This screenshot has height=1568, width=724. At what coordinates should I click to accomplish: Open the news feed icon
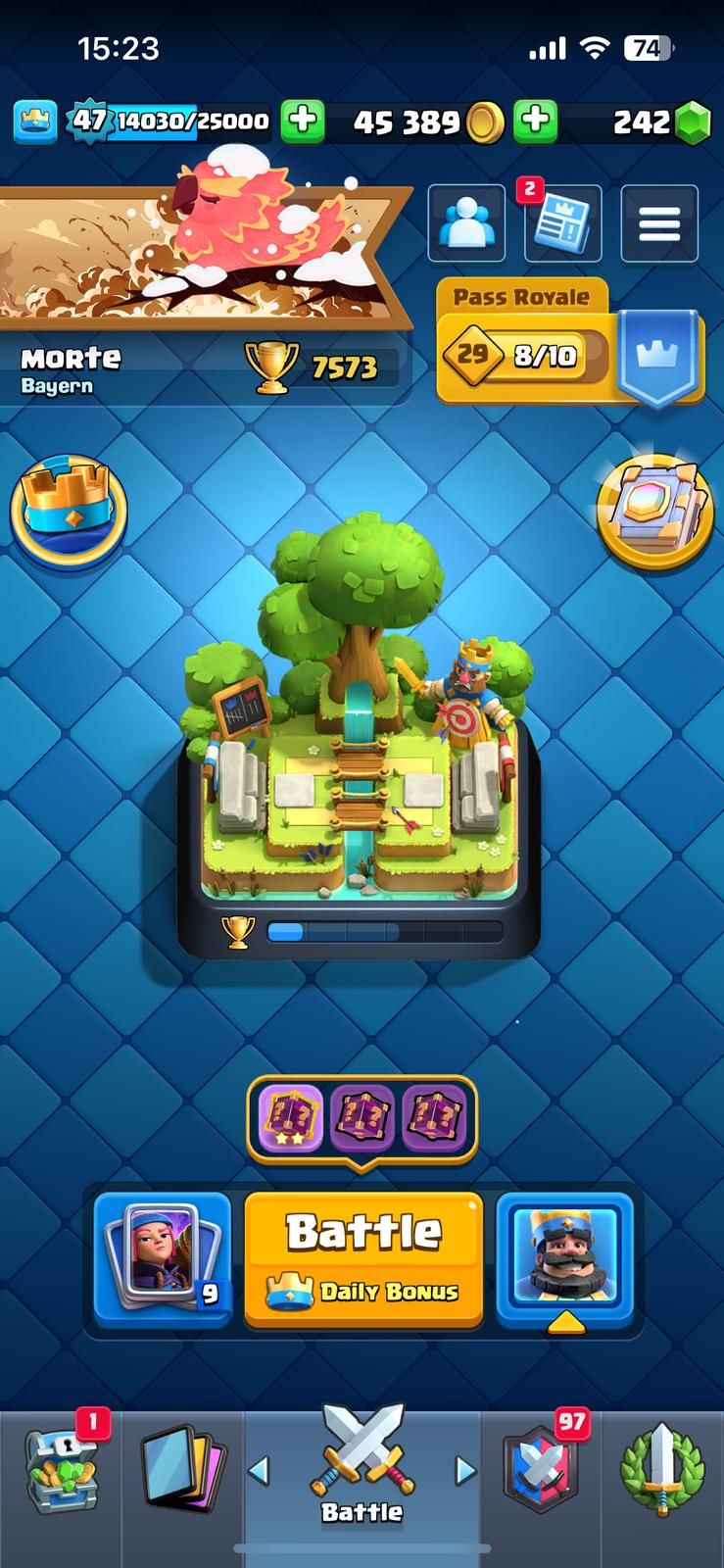[x=562, y=223]
